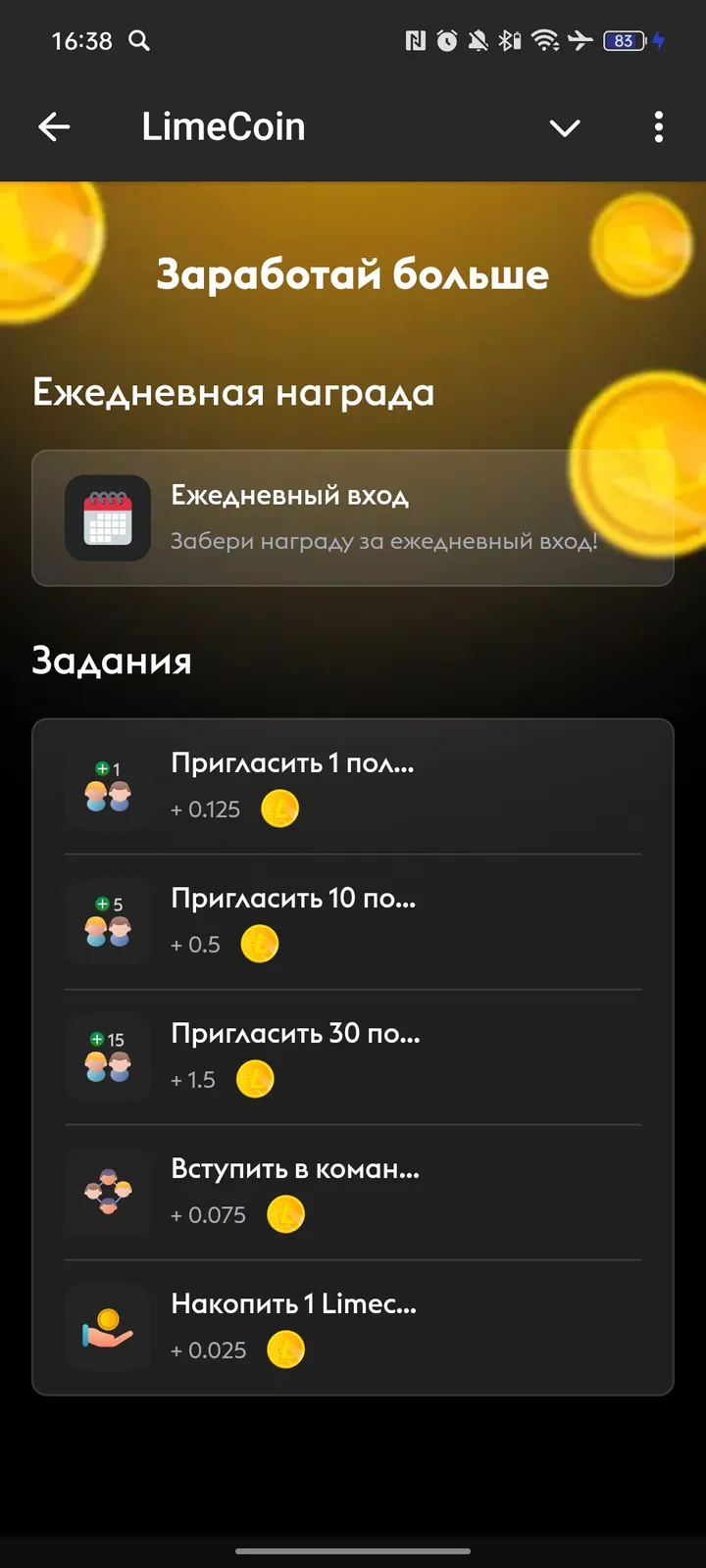The image size is (706, 1568).
Task: Tap the search icon in status bar
Action: (138, 41)
